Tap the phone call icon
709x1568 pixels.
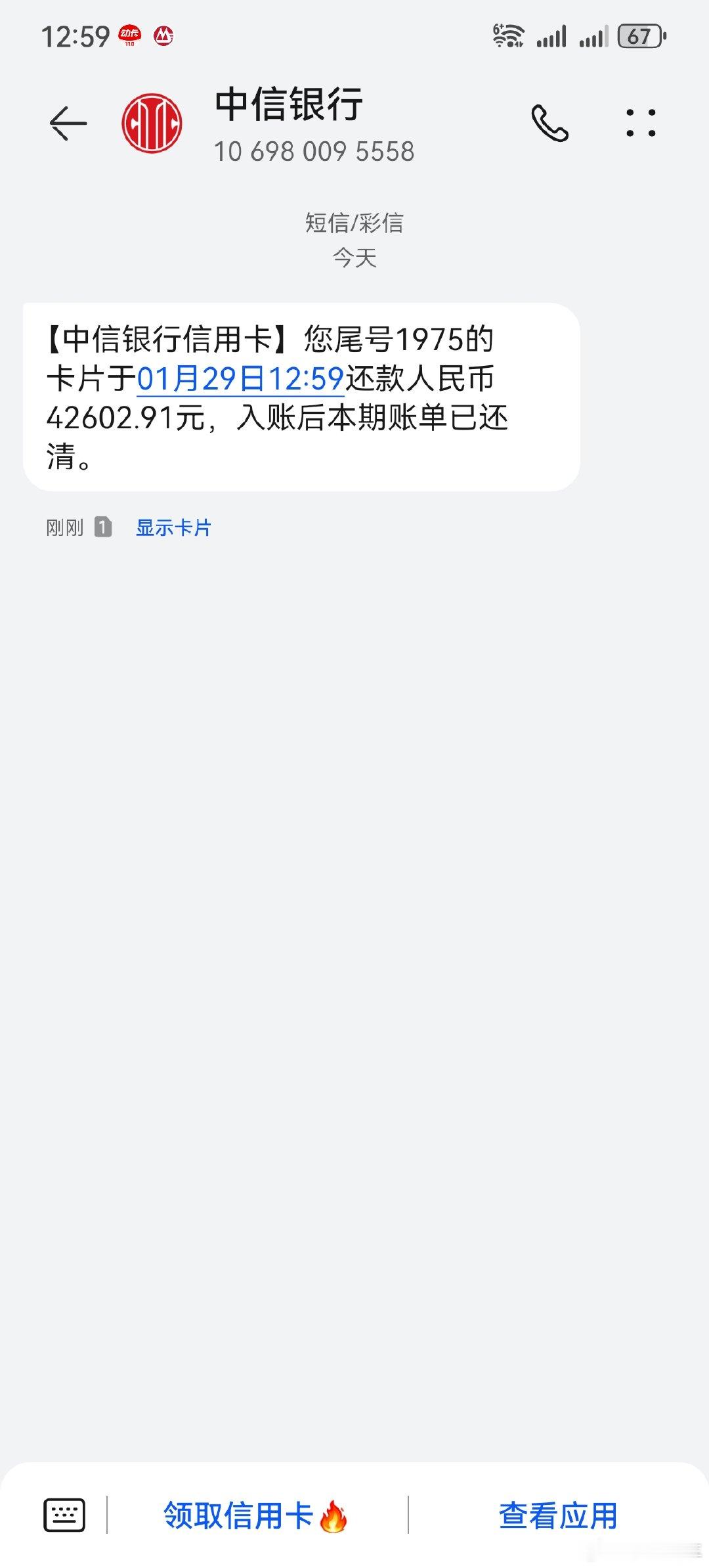point(550,123)
